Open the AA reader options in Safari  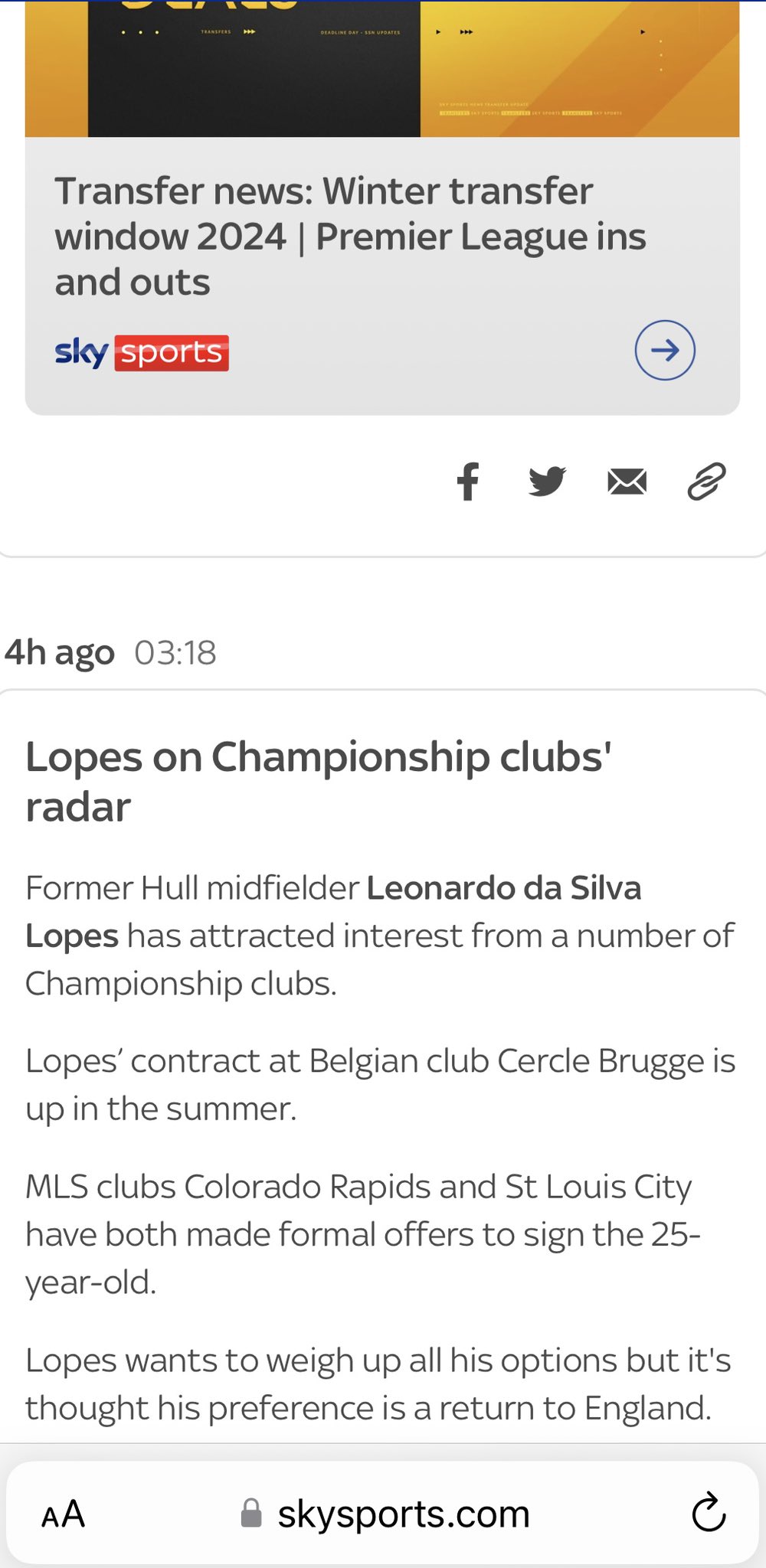click(x=63, y=1514)
